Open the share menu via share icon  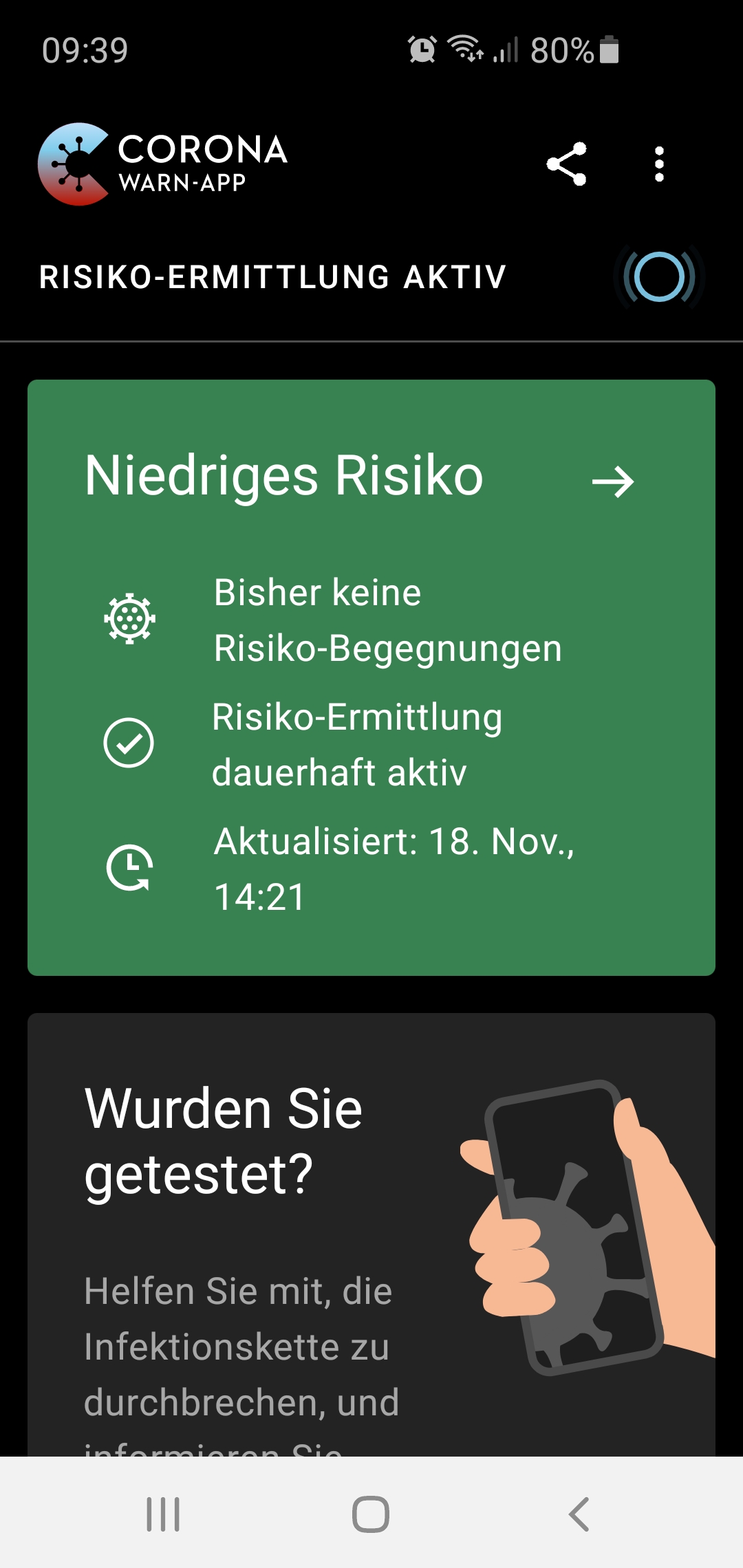click(x=568, y=164)
